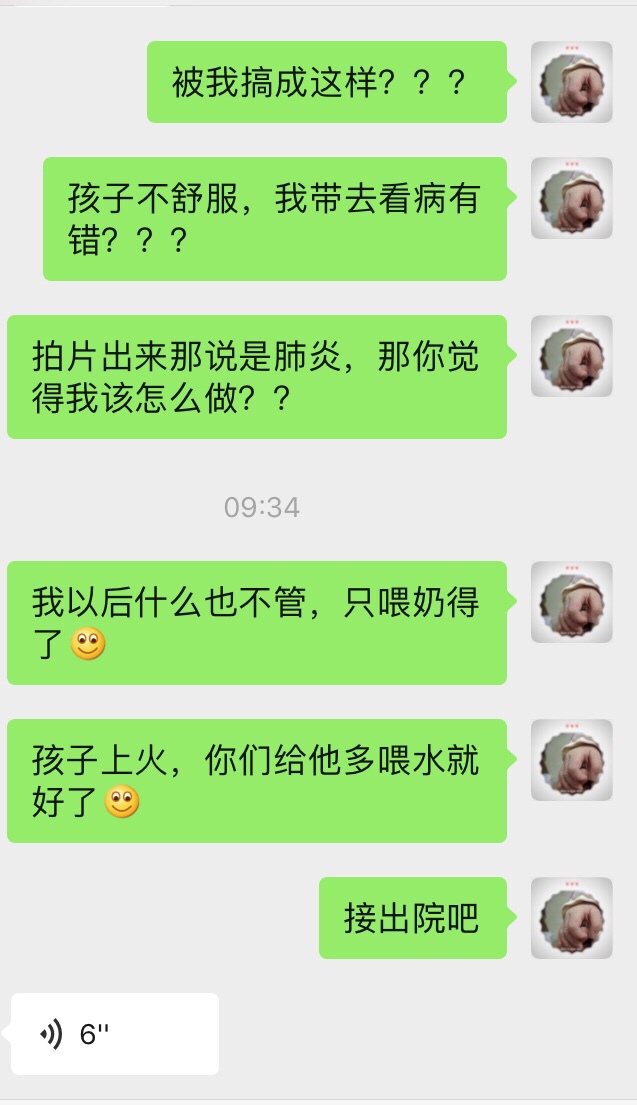Tap avatar beside 拍片出来那说是肺炎 message

coord(571,356)
